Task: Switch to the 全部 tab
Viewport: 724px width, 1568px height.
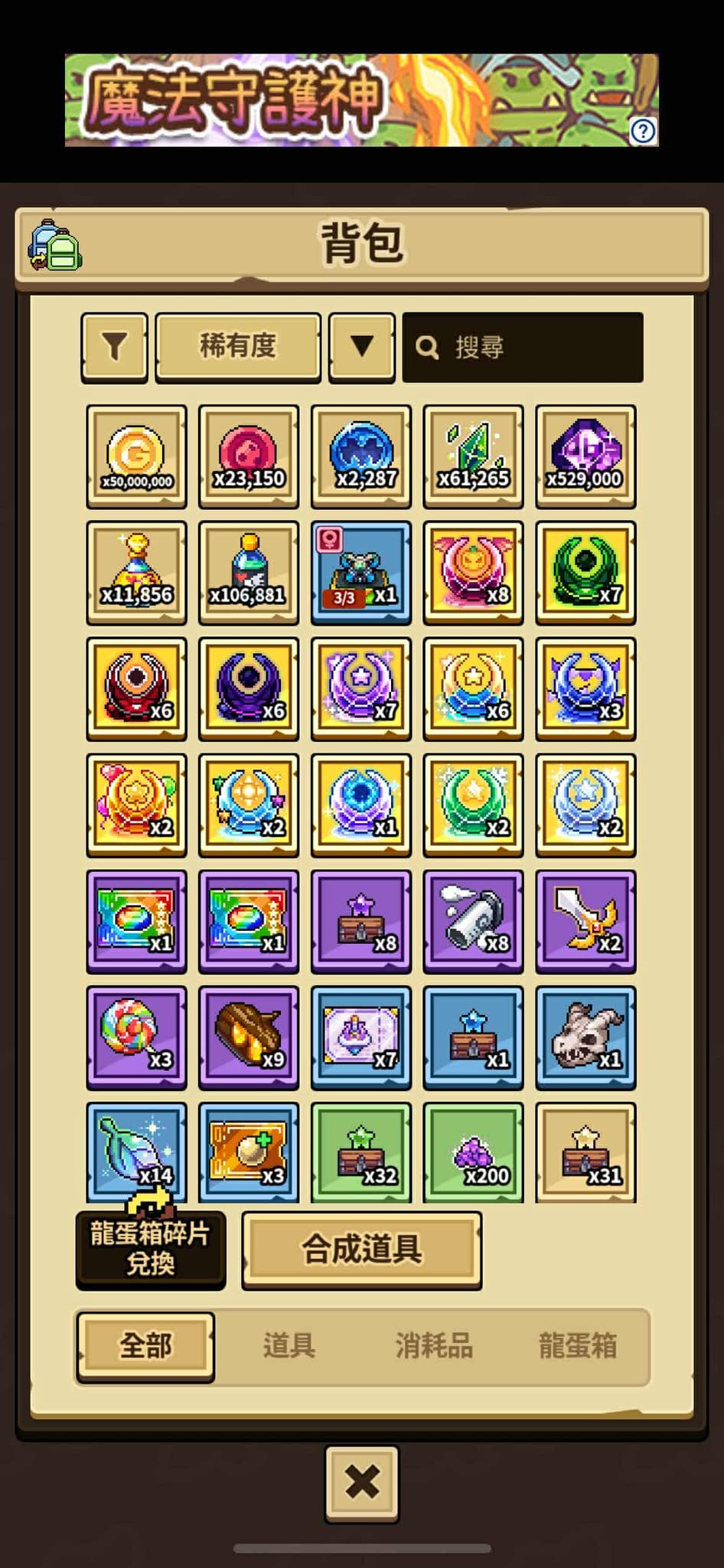Action: click(x=145, y=1345)
